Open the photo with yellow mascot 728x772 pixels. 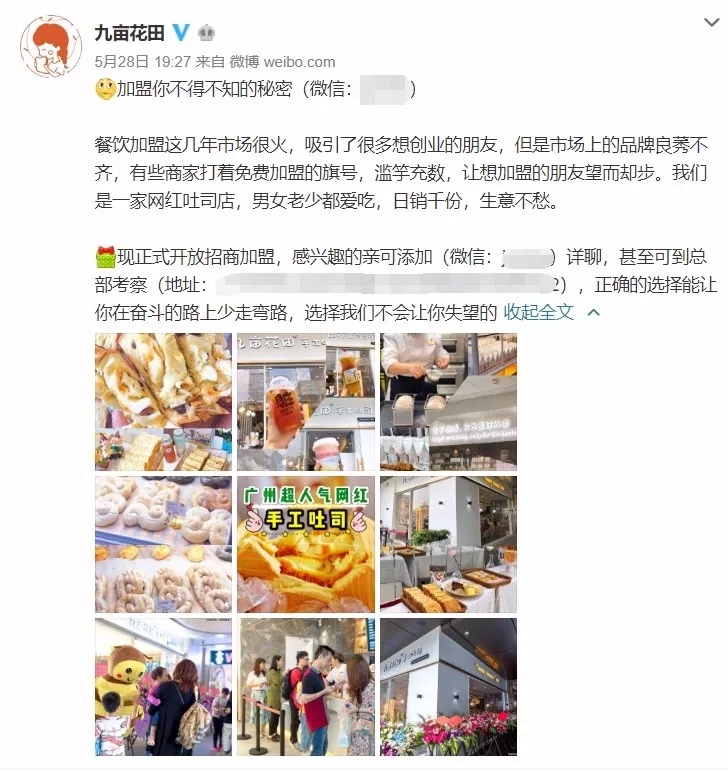(x=163, y=686)
